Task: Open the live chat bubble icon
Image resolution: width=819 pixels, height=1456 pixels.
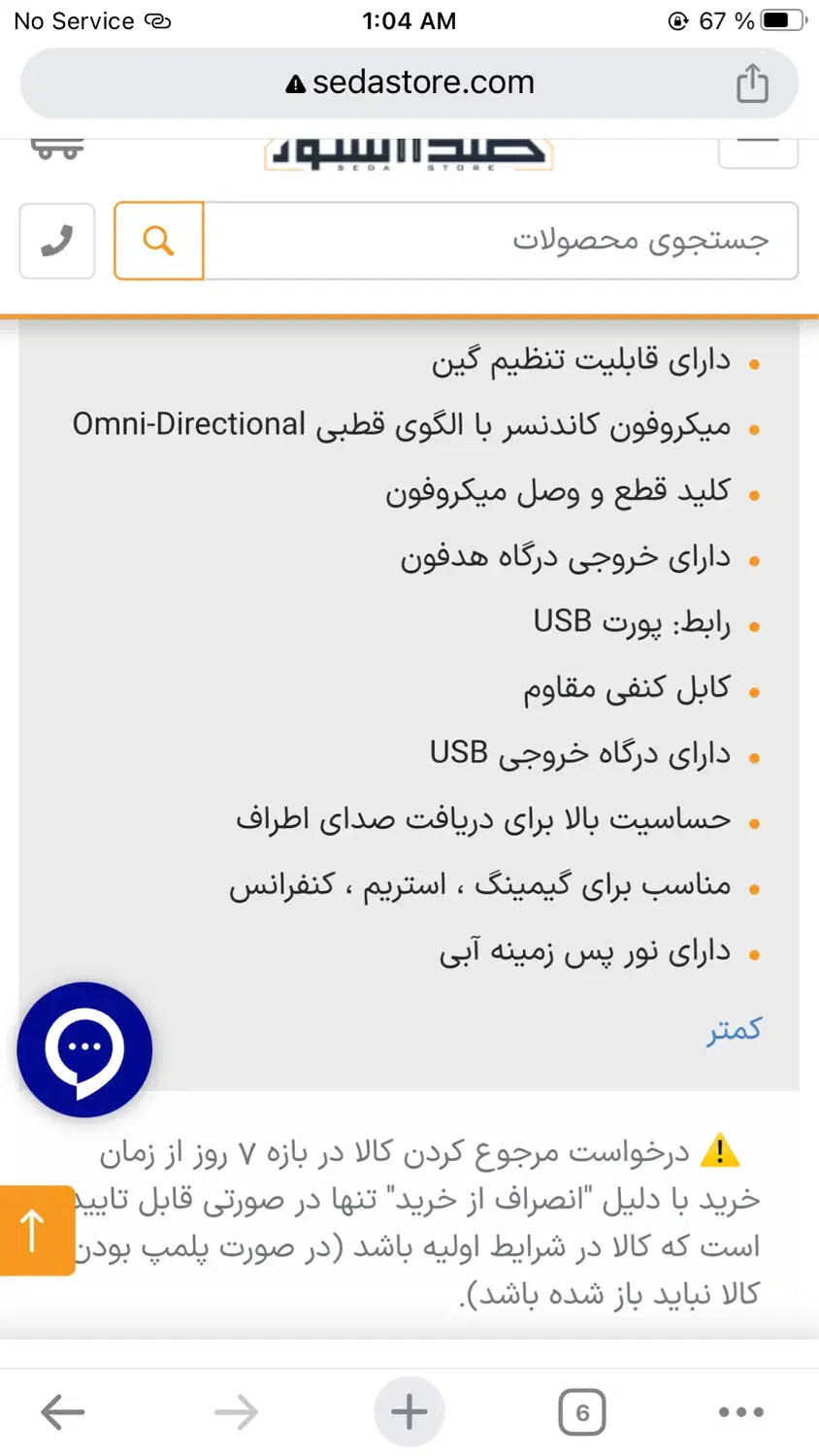Action: 83,1048
